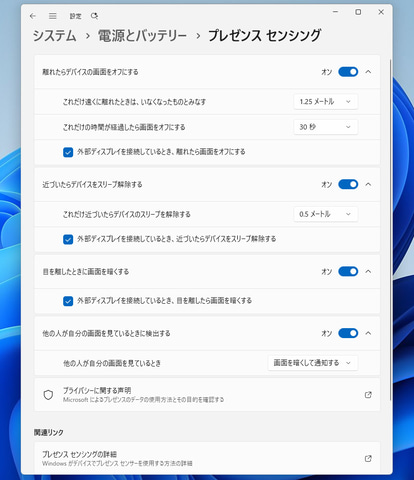The image size is (414, 480).
Task: Go to 電源とバッテリー in the breadcrumb
Action: click(142, 36)
